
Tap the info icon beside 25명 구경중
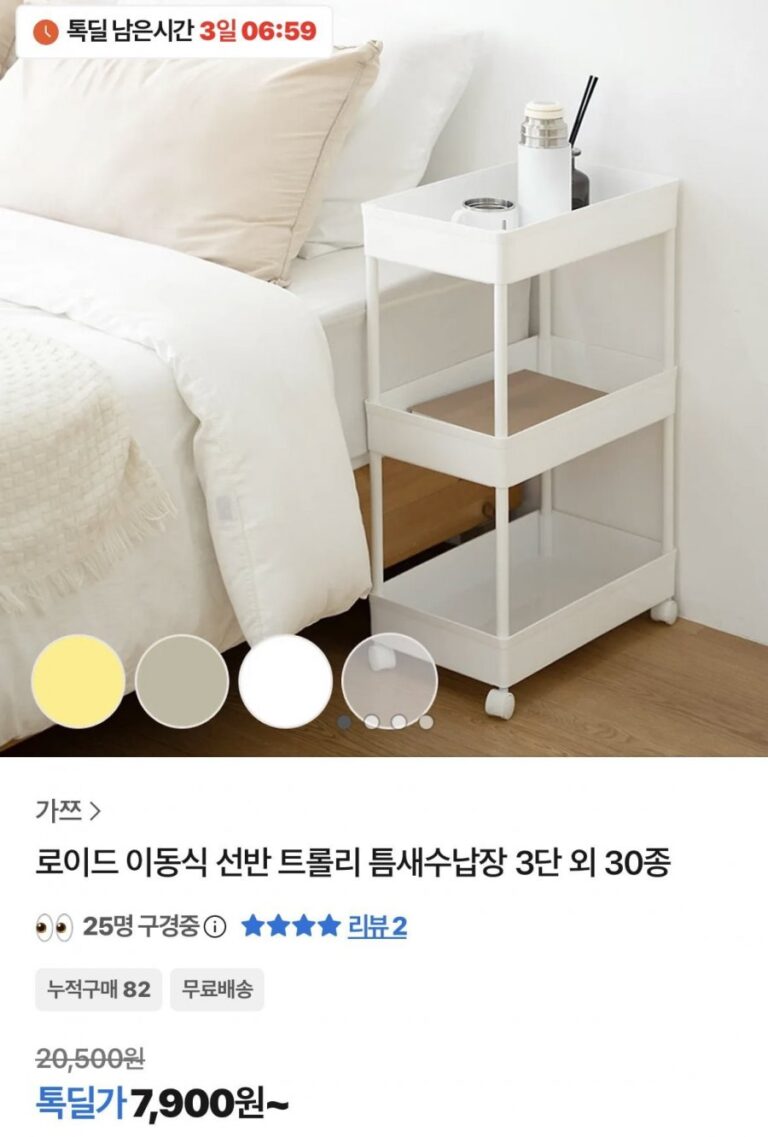215,927
